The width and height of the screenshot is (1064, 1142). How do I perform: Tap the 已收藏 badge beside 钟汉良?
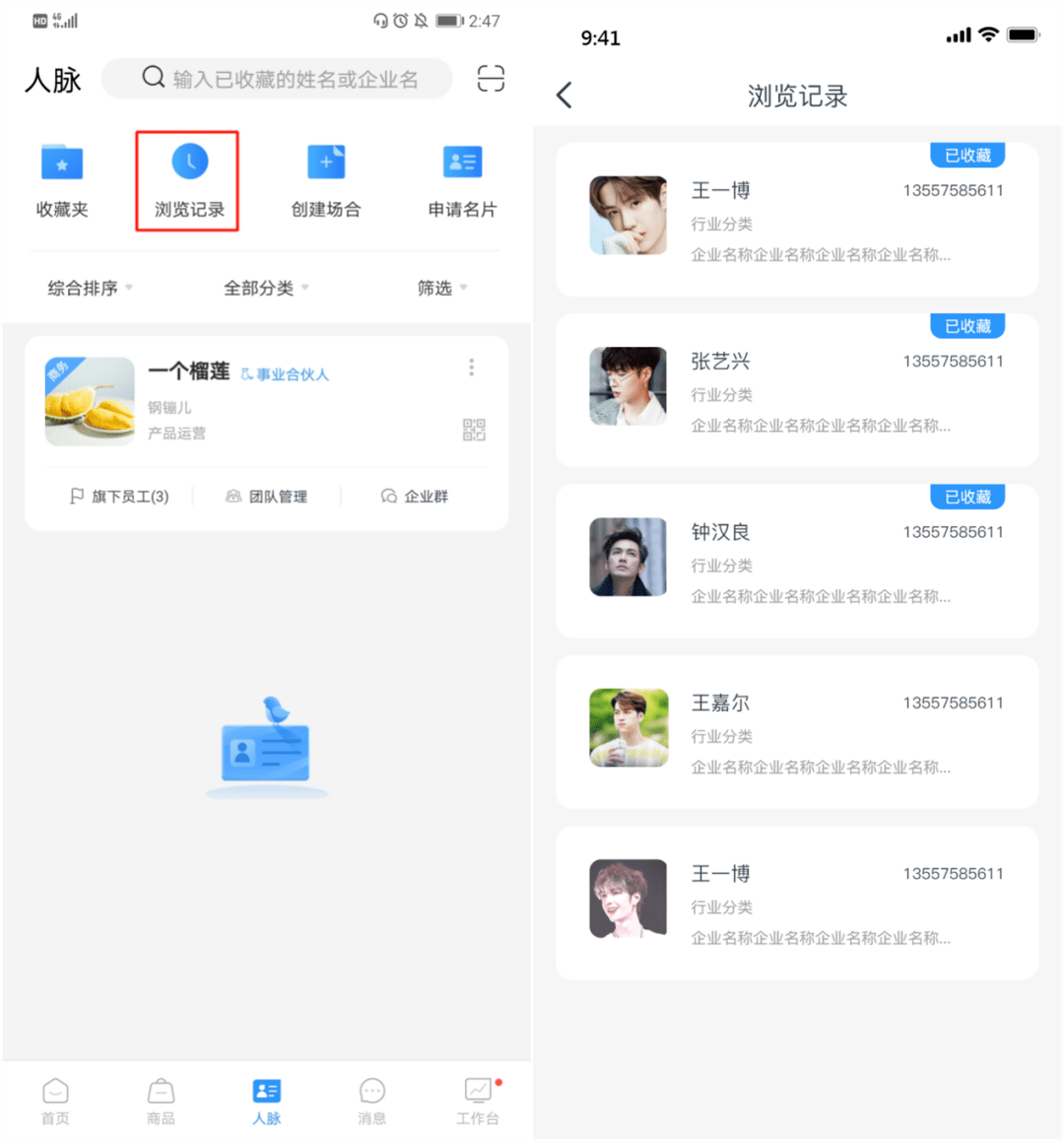coord(966,497)
